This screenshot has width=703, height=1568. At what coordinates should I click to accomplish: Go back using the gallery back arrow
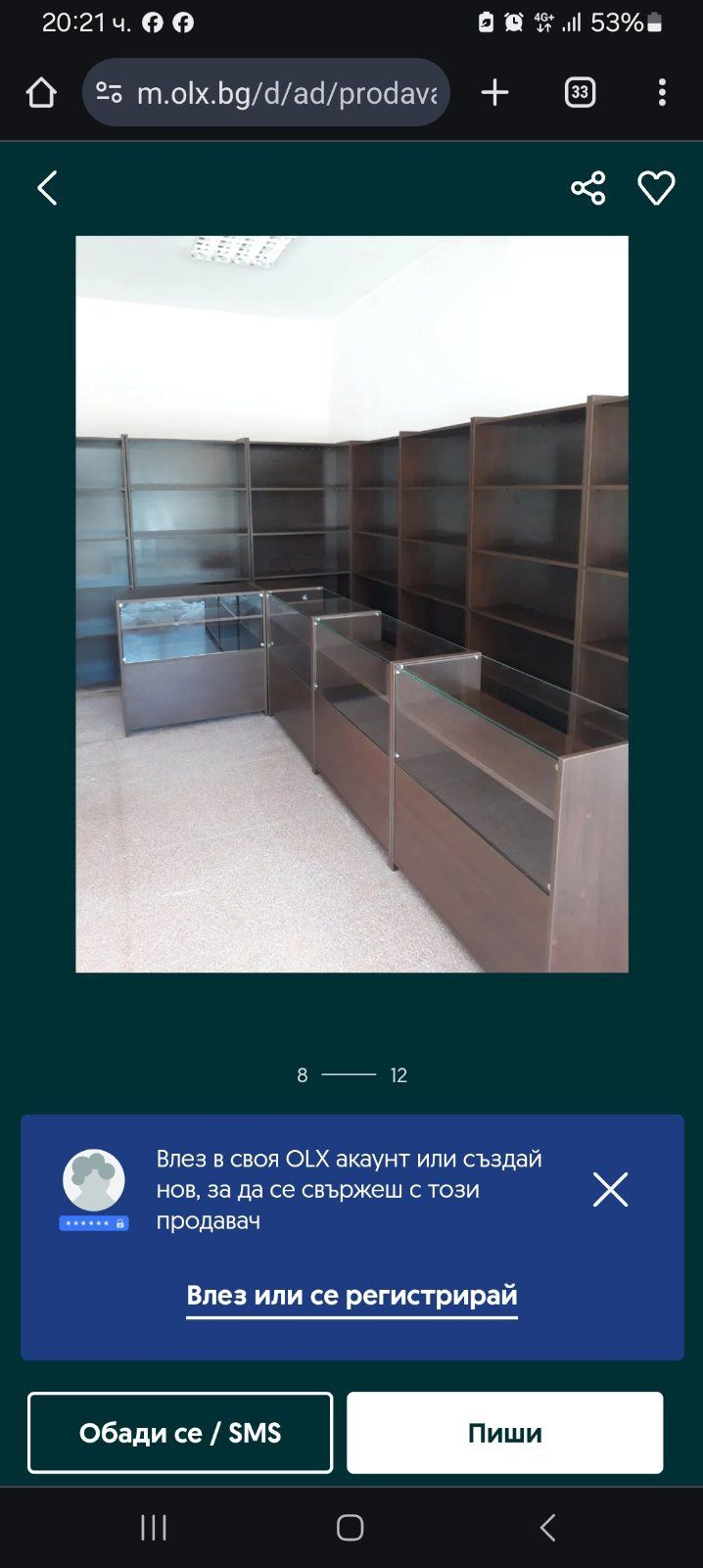click(47, 188)
